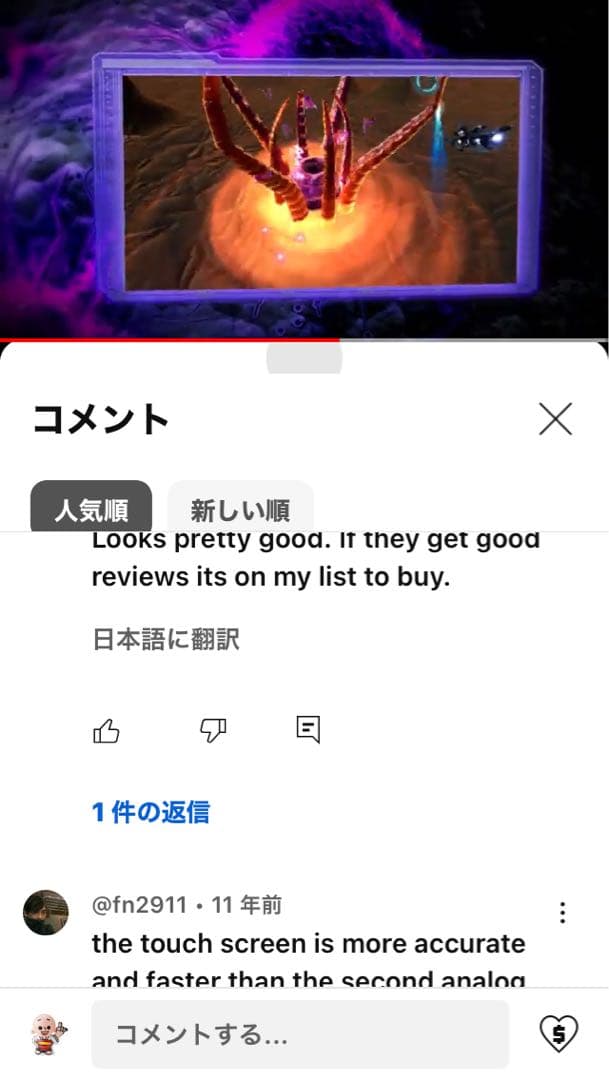
Task: Tap 日本語に翻訳 to translate the comment
Action: (166, 640)
